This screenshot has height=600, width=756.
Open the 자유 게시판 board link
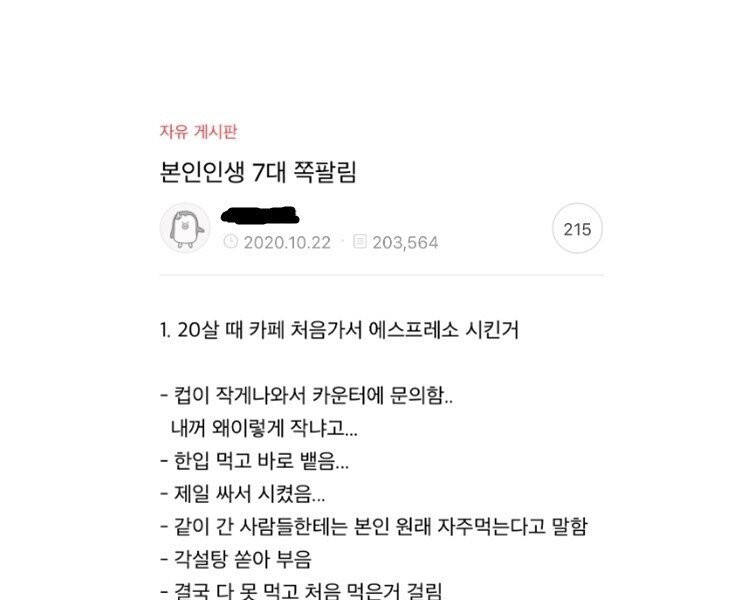198,131
